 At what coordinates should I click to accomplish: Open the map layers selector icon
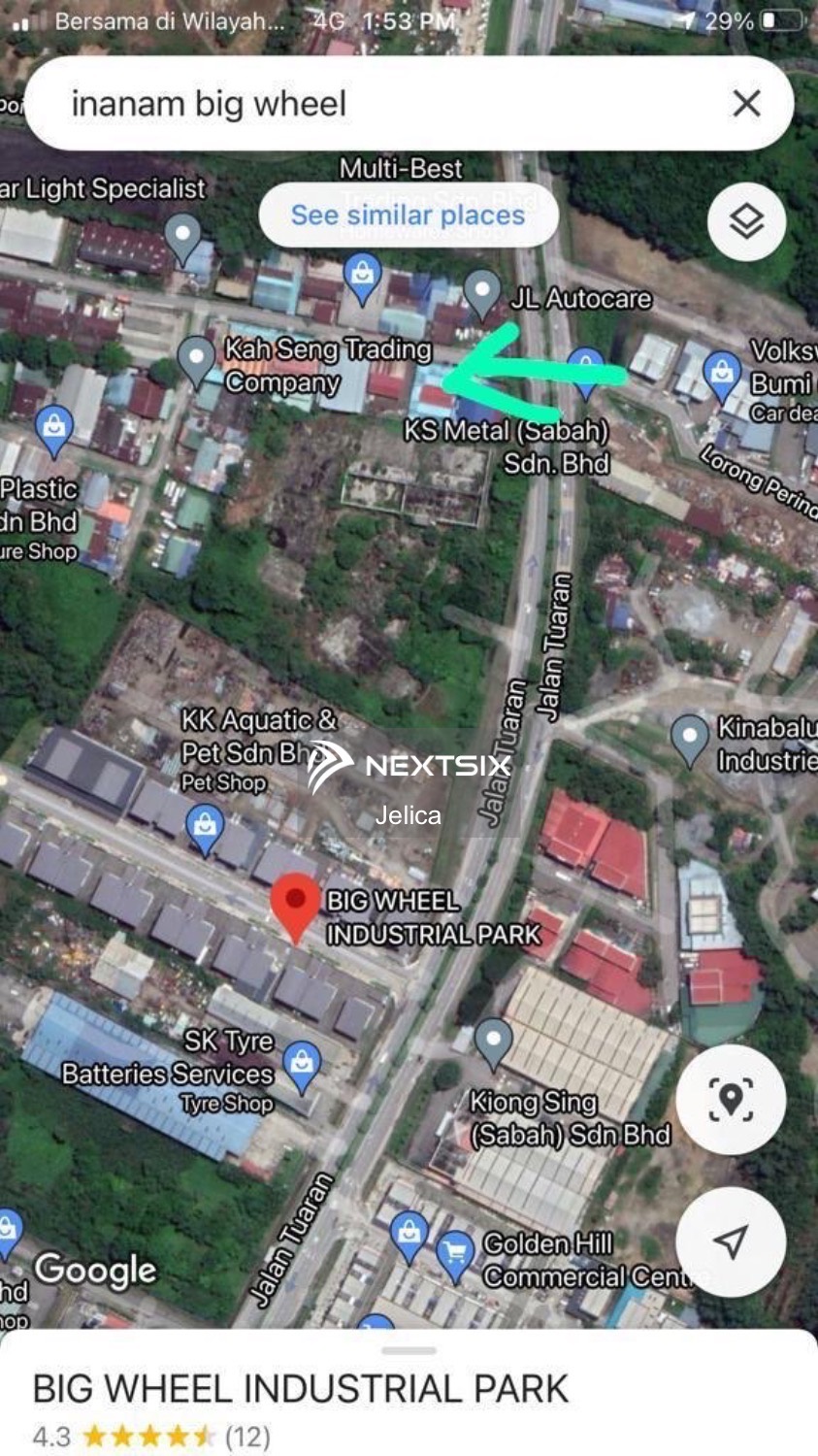[747, 221]
